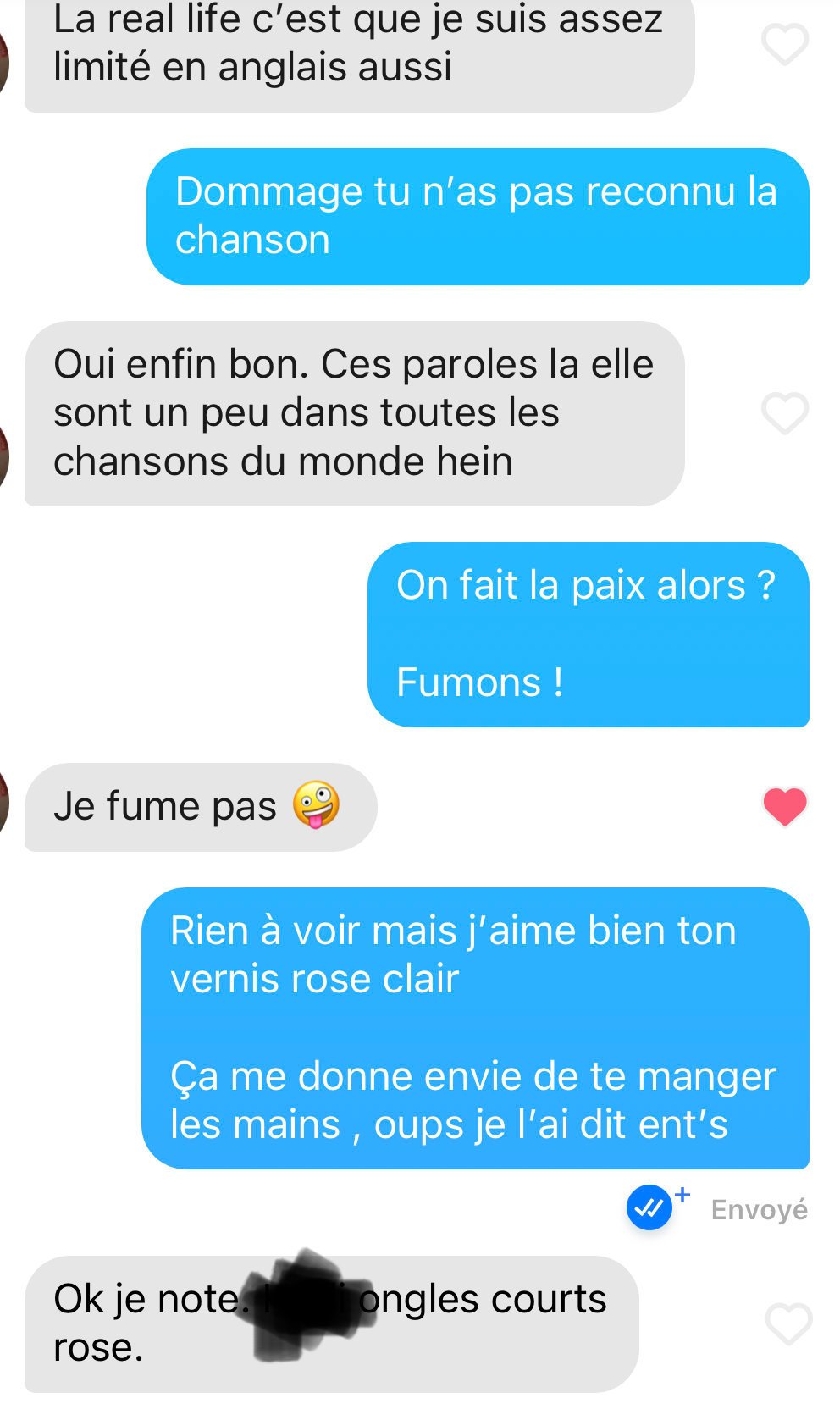Like the message about limité en anglais

pyautogui.click(x=785, y=44)
